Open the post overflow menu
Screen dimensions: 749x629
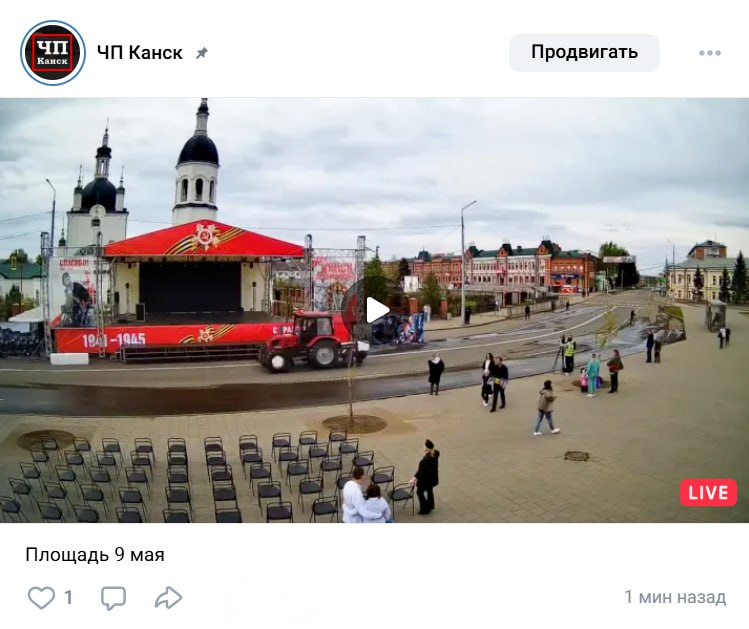click(710, 53)
